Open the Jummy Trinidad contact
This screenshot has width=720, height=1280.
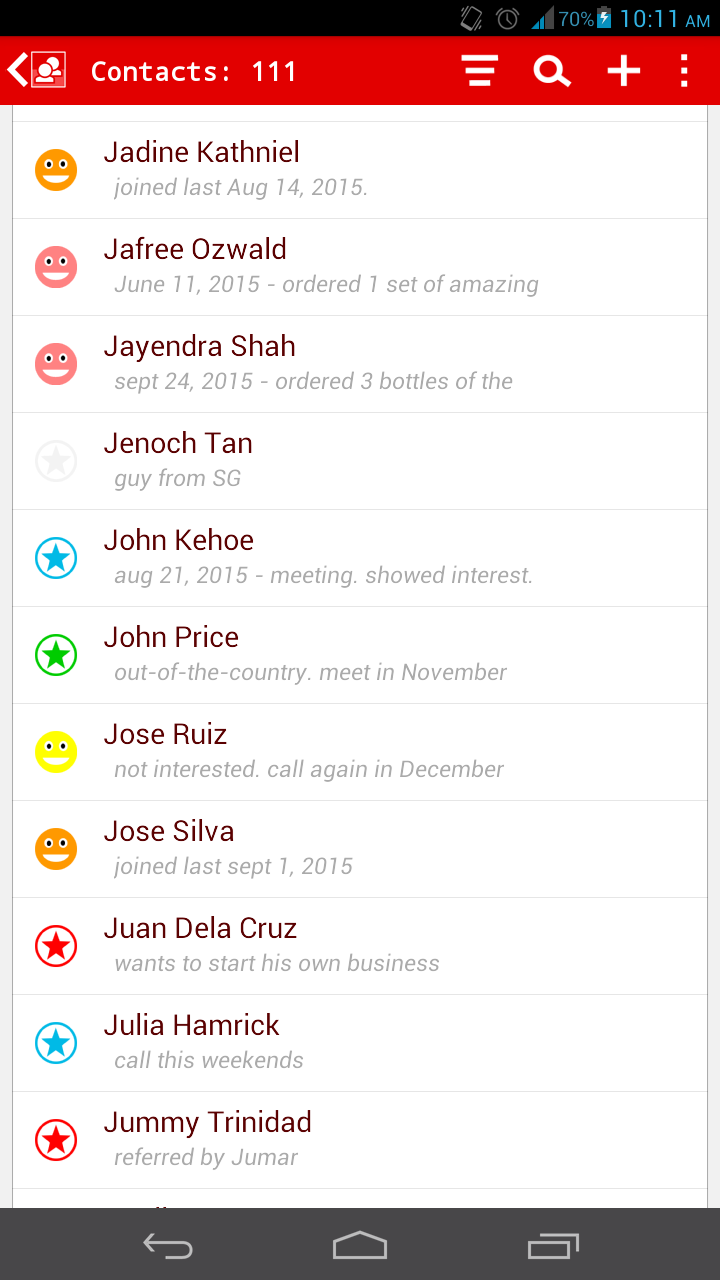(360, 1140)
